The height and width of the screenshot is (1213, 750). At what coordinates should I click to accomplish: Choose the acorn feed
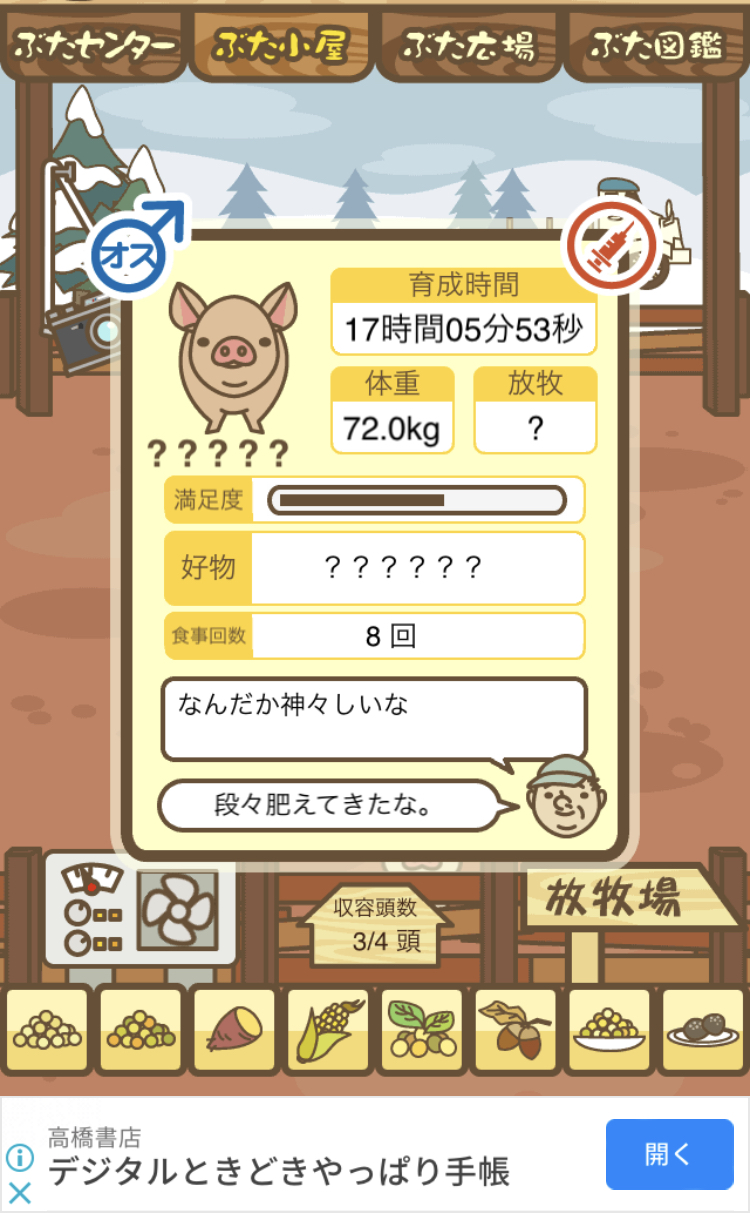(516, 1030)
